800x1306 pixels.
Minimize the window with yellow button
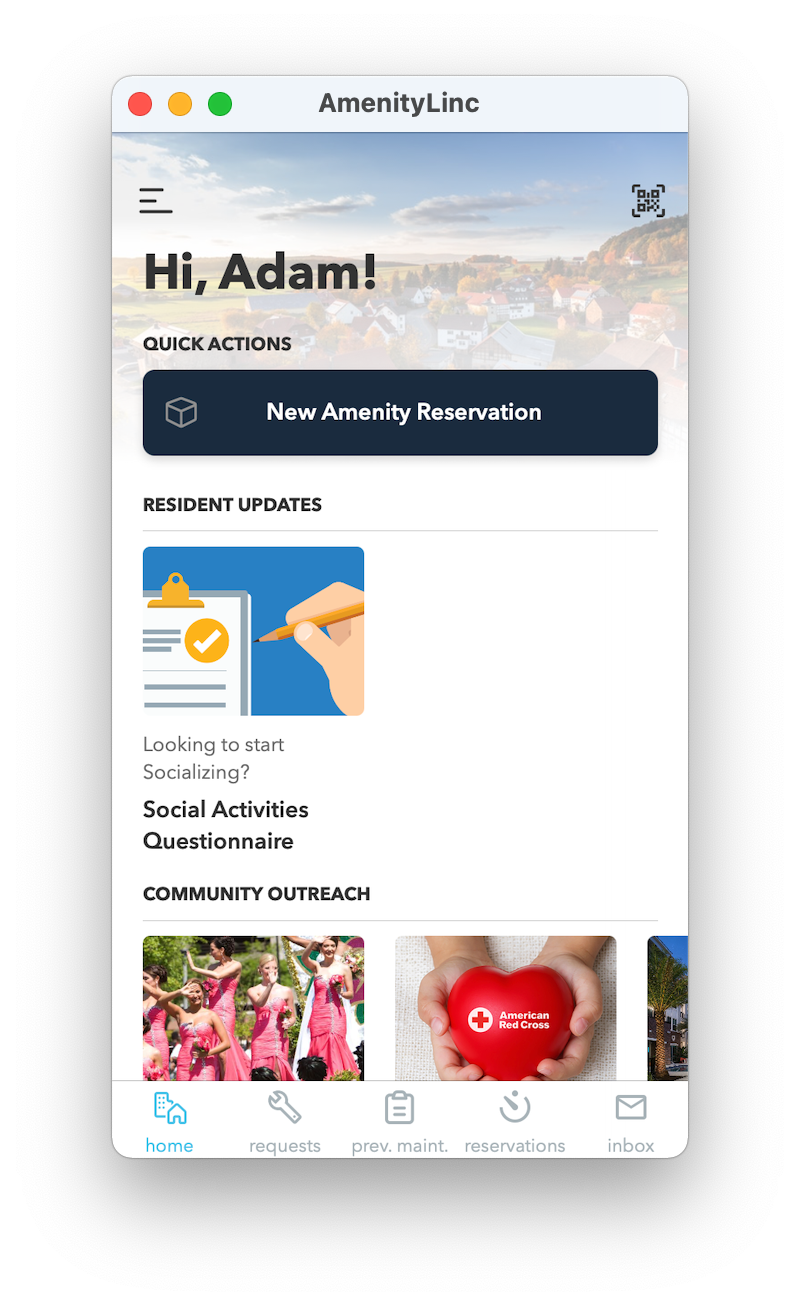click(180, 104)
